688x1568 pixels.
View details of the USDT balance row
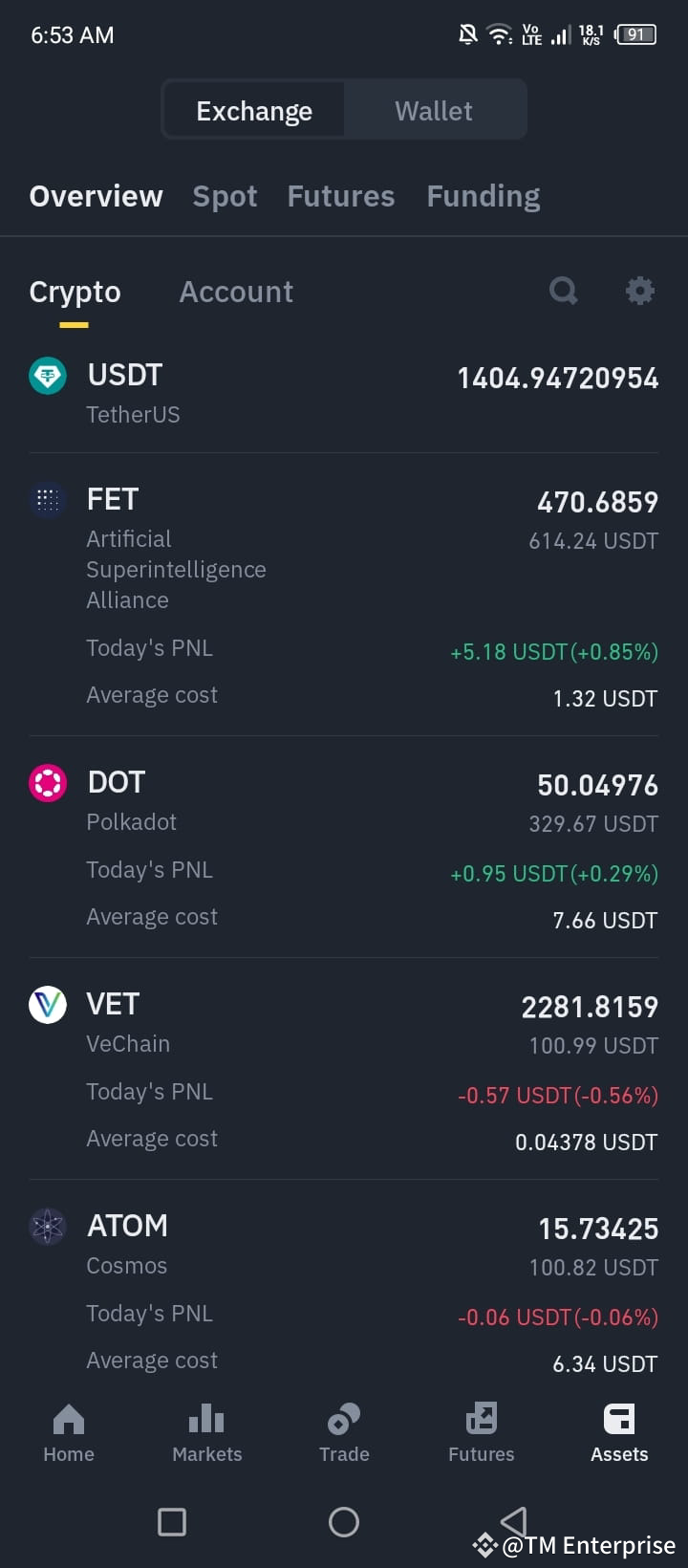[344, 392]
